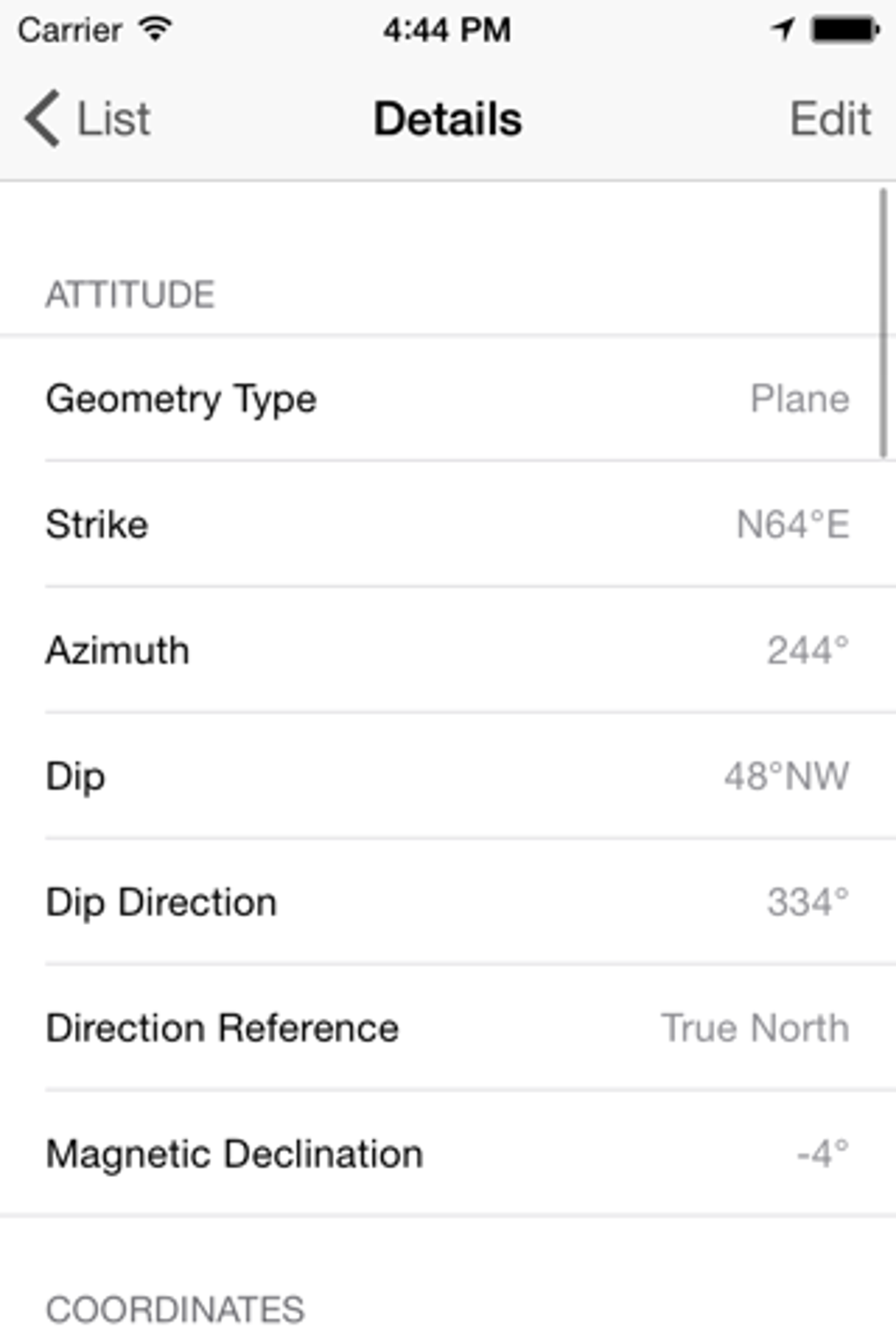Image resolution: width=896 pixels, height=1344 pixels.
Task: Tap the ATTITUDE section header
Action: click(131, 293)
